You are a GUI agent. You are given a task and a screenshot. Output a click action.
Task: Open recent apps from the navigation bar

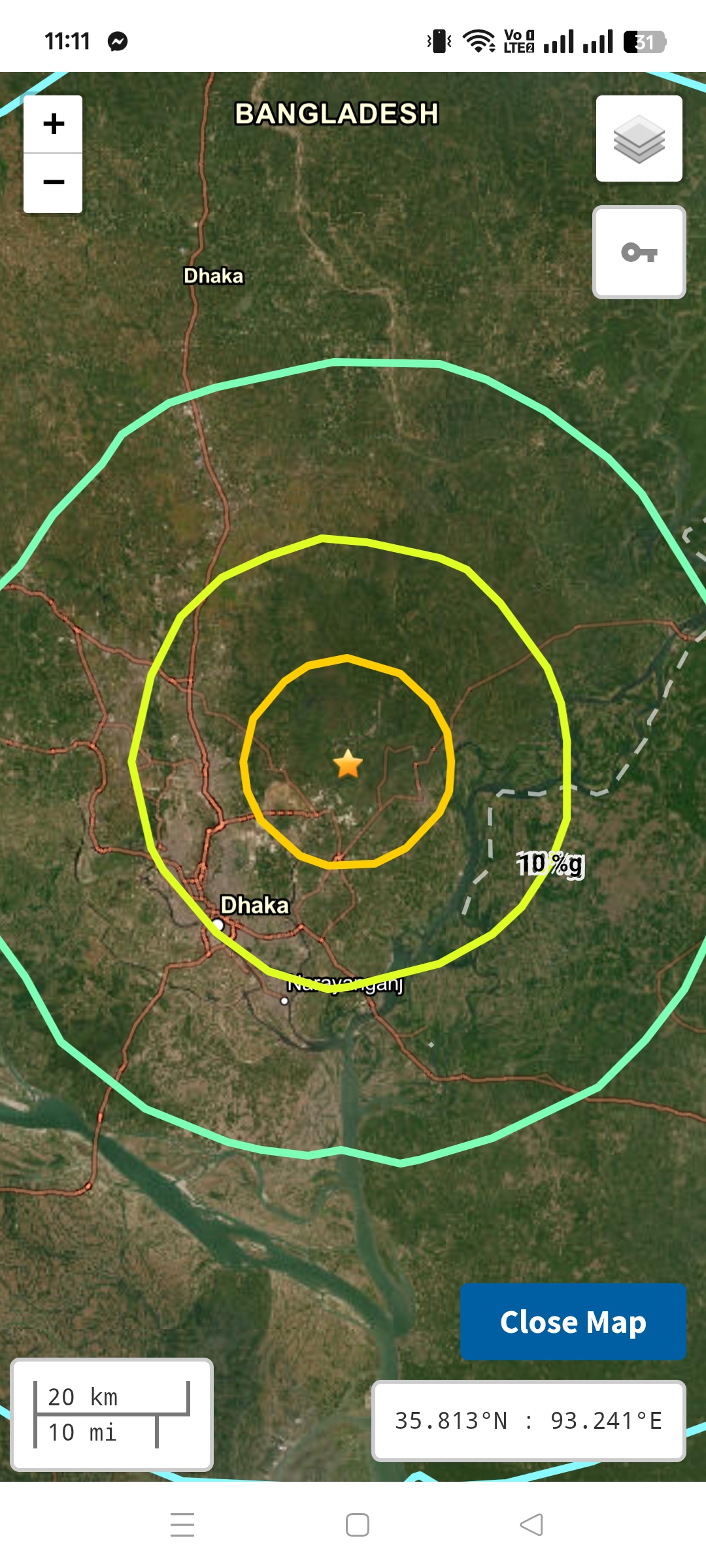pos(182,1524)
